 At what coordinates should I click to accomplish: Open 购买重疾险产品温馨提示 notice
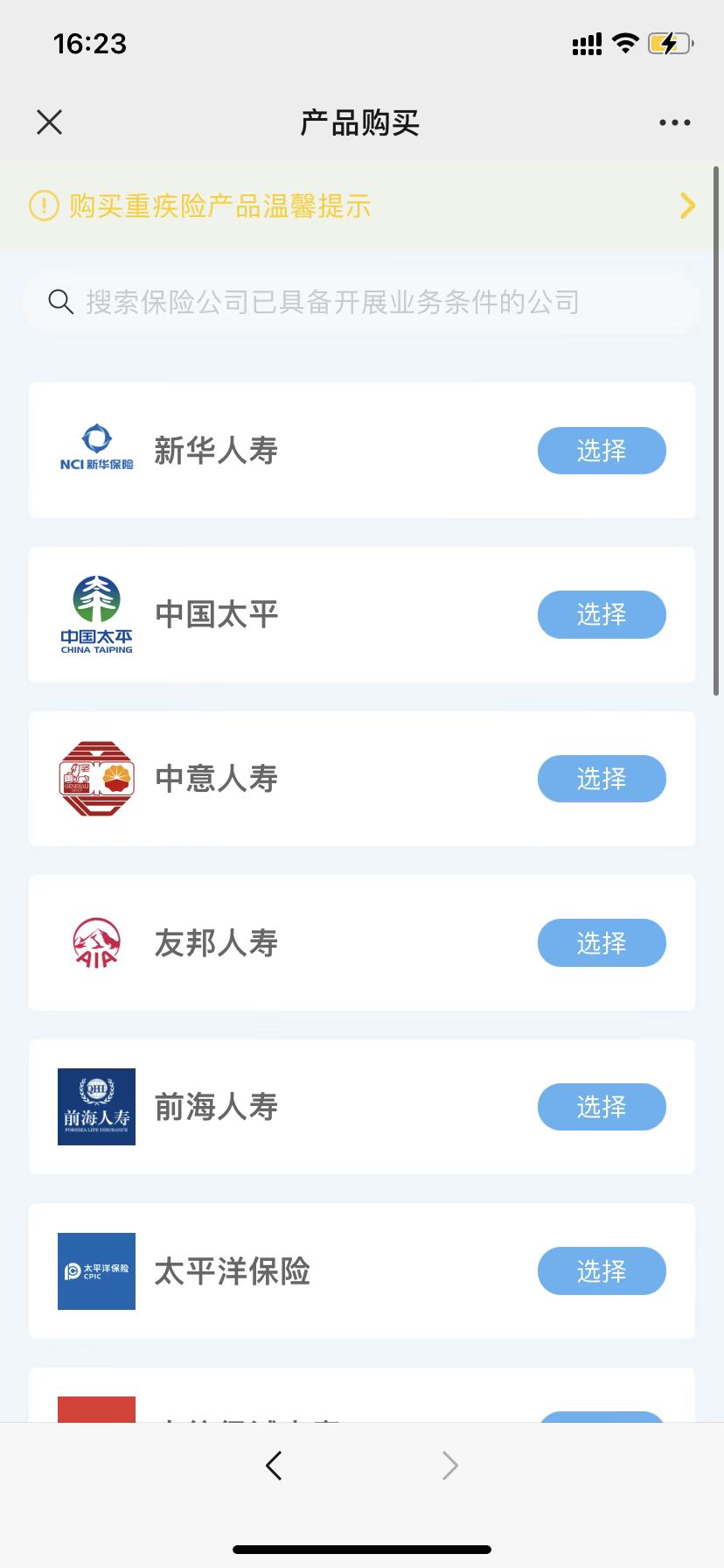pyautogui.click(x=362, y=206)
